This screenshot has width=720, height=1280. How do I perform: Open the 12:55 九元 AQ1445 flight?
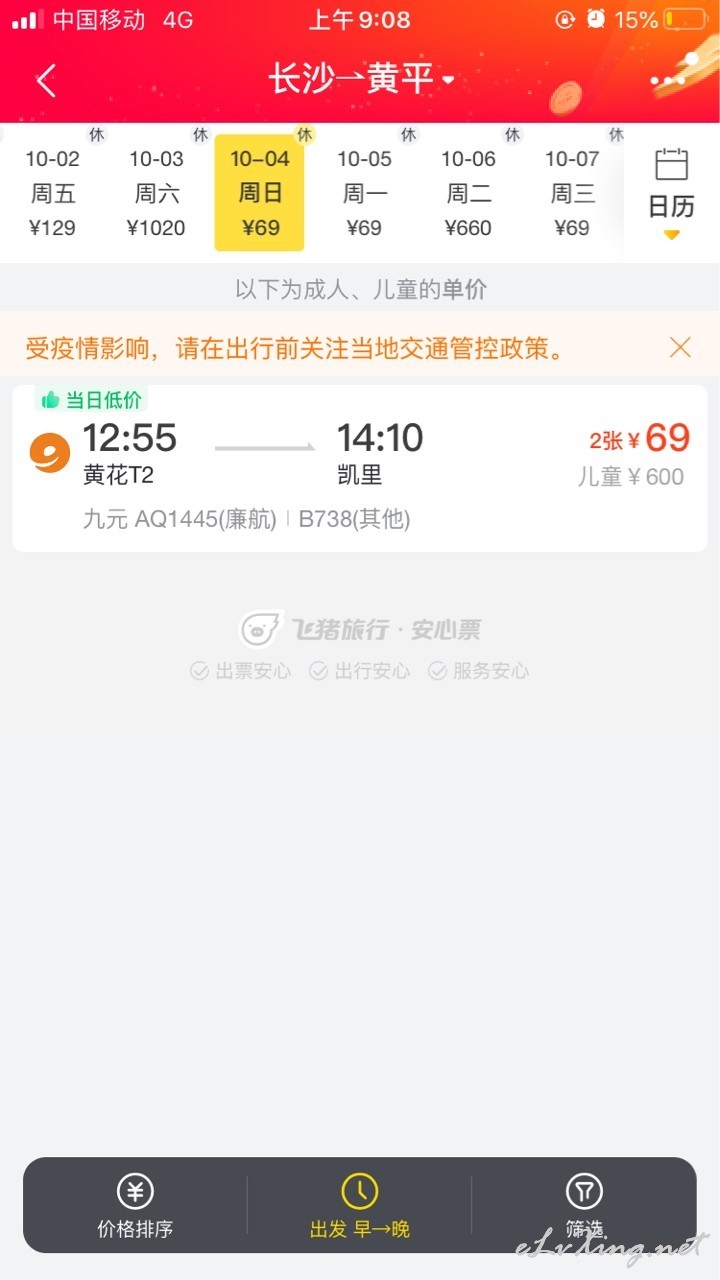360,468
